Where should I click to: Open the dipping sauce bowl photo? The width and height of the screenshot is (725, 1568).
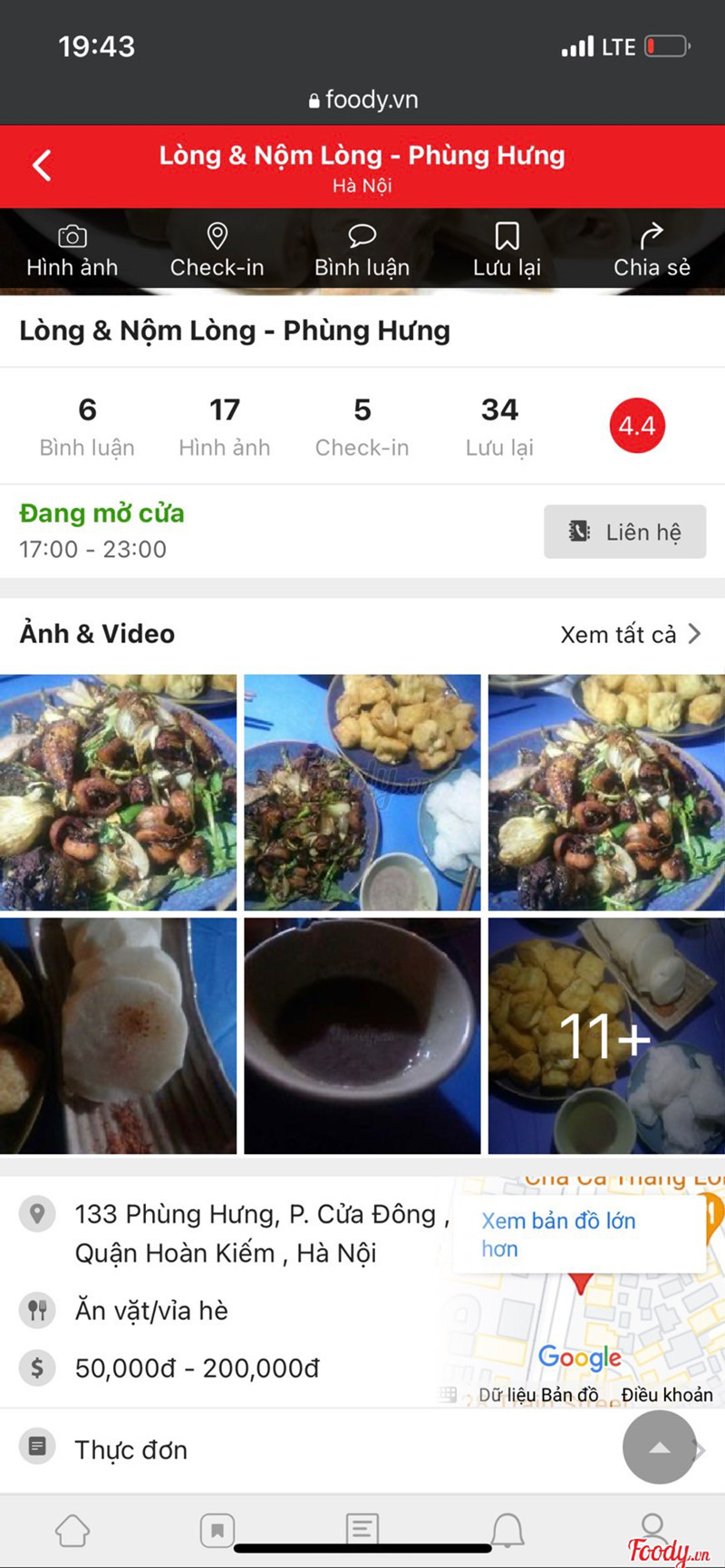(x=362, y=1035)
